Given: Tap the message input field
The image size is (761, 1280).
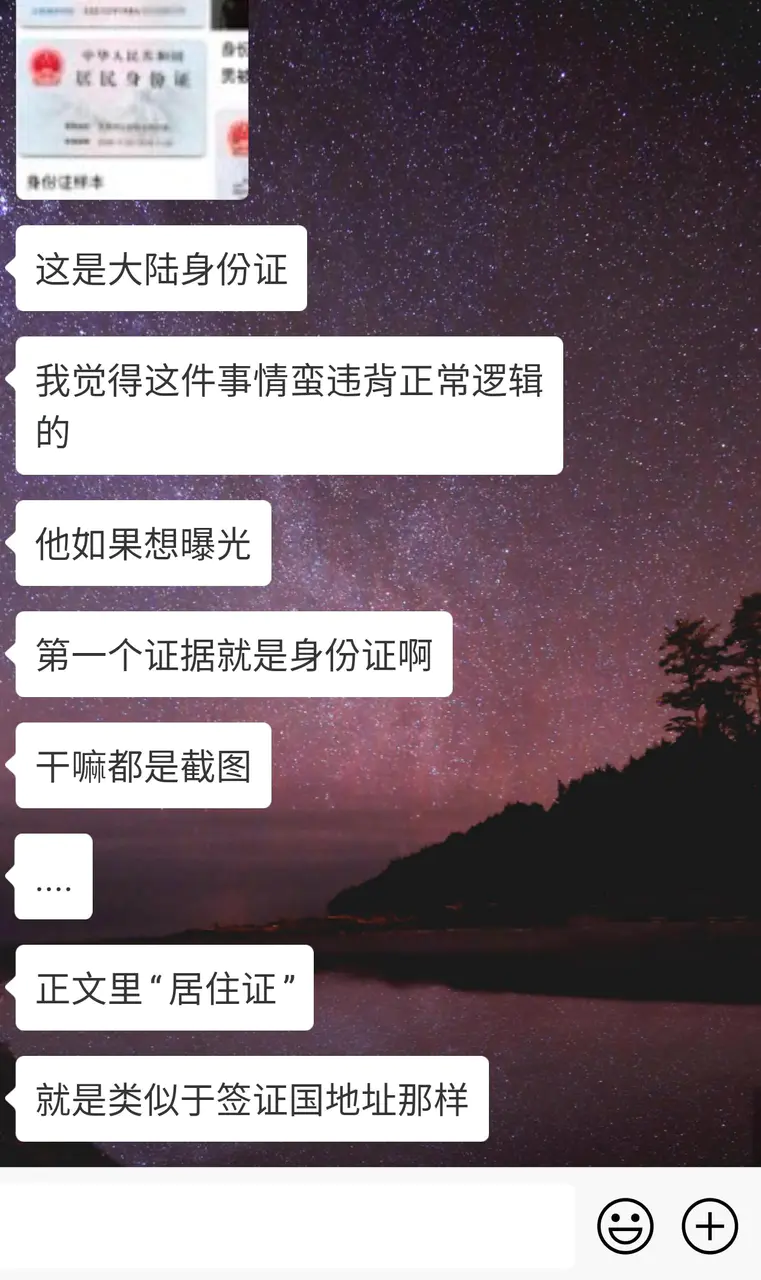Looking at the screenshot, I should click(x=287, y=1226).
